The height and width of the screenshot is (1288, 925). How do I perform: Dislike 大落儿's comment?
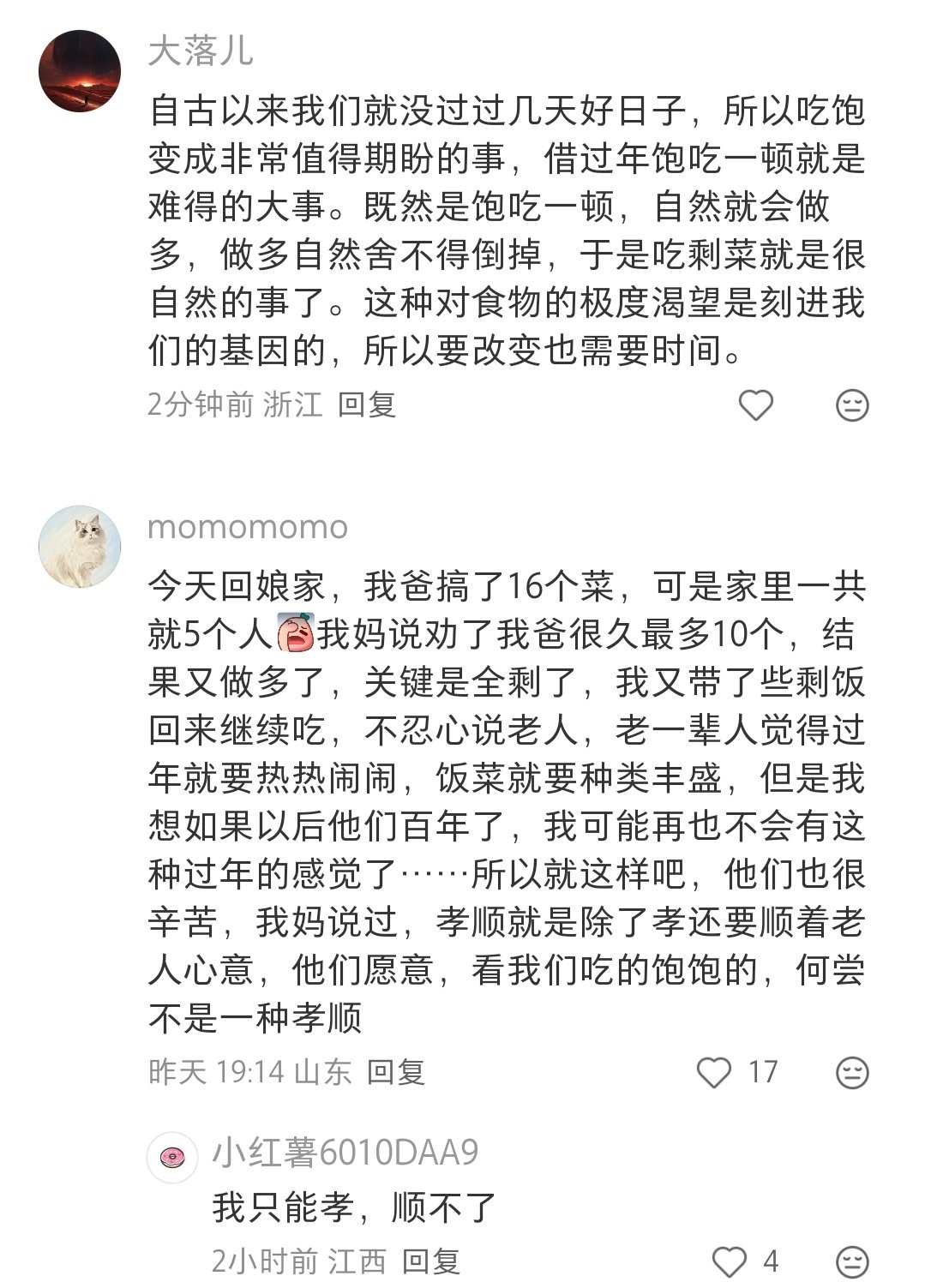852,404
